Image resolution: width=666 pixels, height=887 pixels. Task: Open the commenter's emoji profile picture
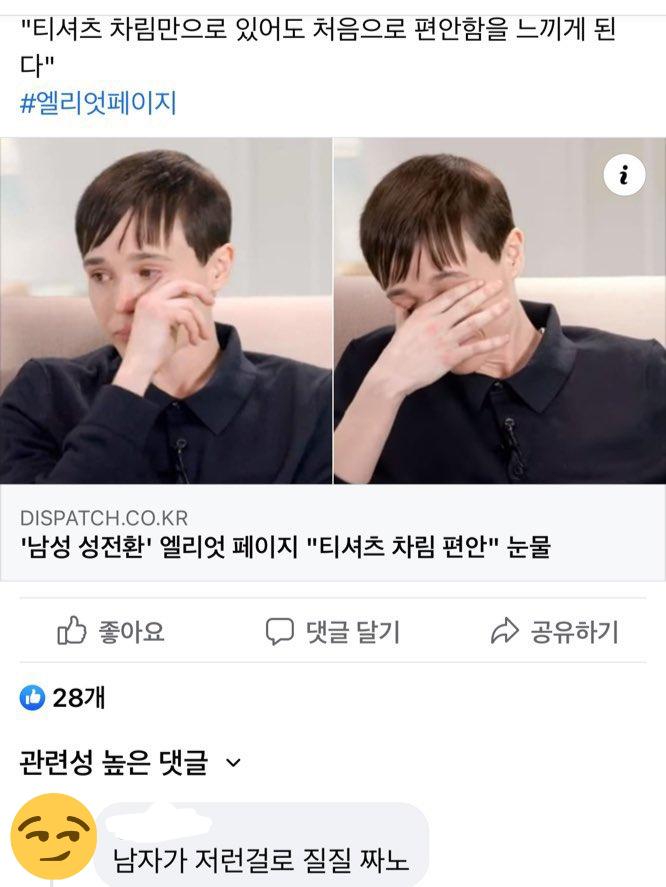point(53,836)
